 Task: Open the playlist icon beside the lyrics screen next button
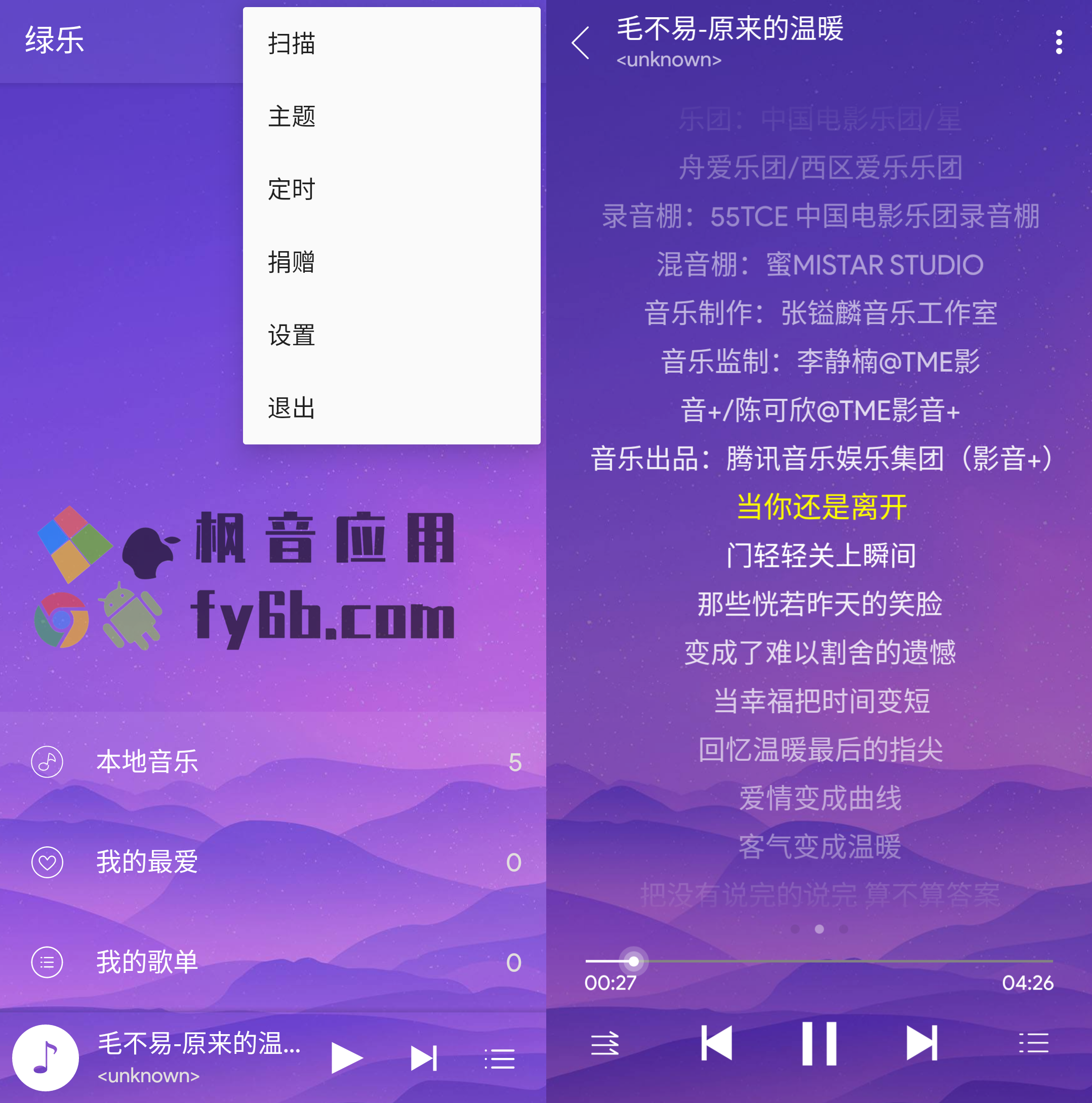[x=1034, y=1043]
